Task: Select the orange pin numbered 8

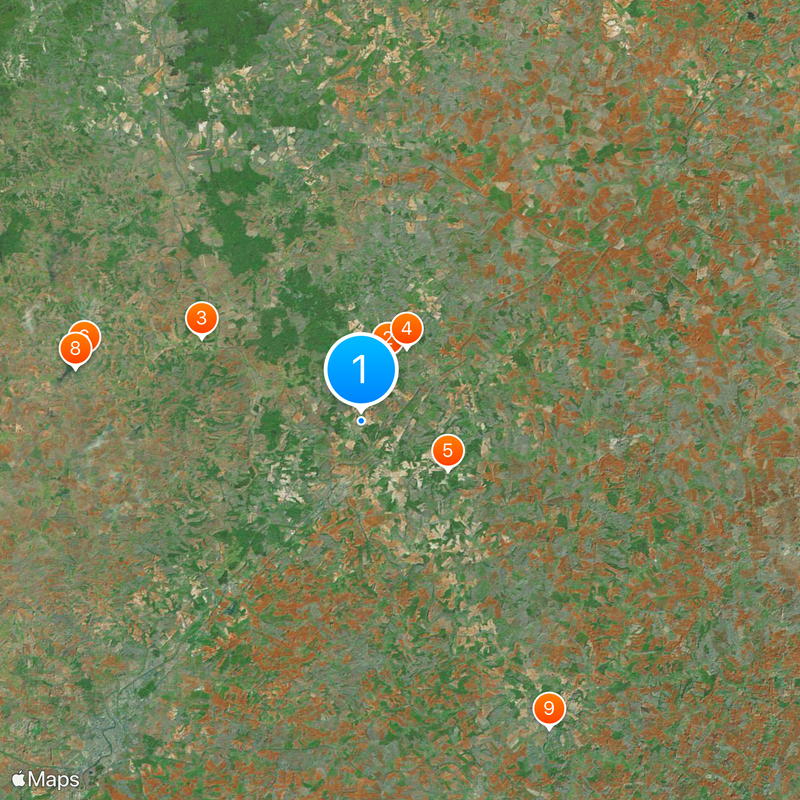Action: coord(74,349)
